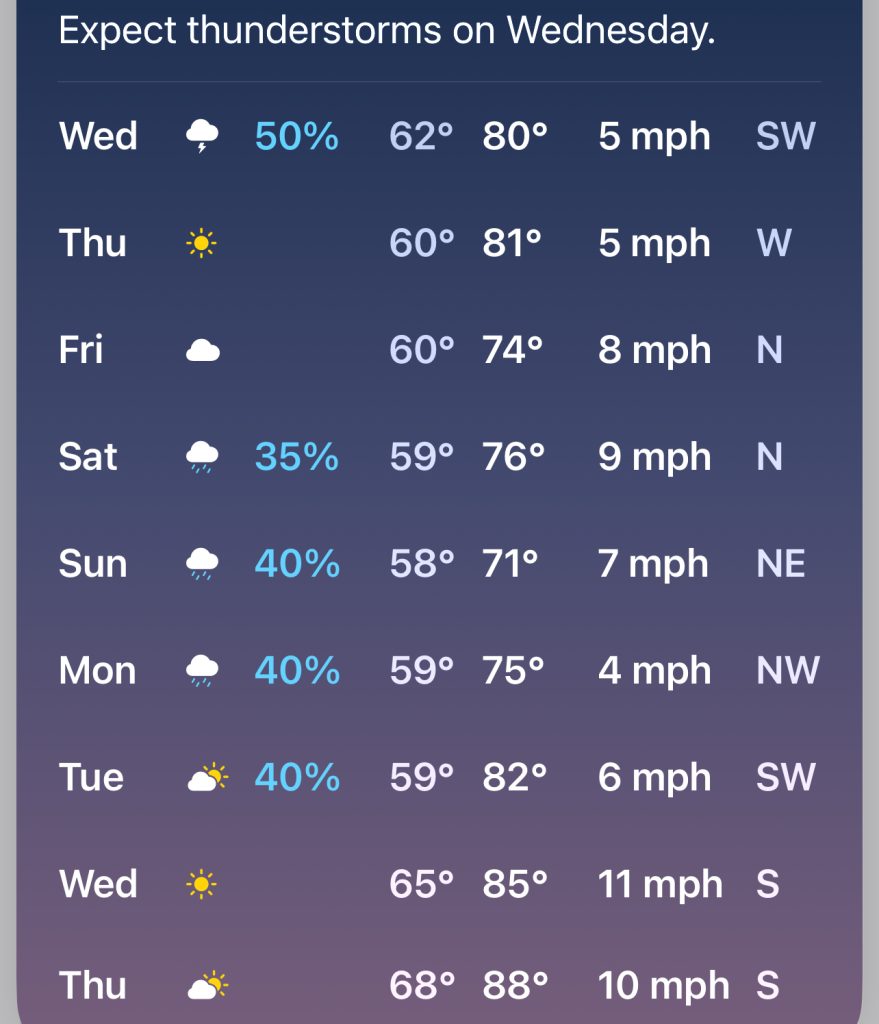Image resolution: width=879 pixels, height=1024 pixels.
Task: Open Wednesday's thunderstorm forecast with 50% chance
Action: pyautogui.click(x=438, y=136)
